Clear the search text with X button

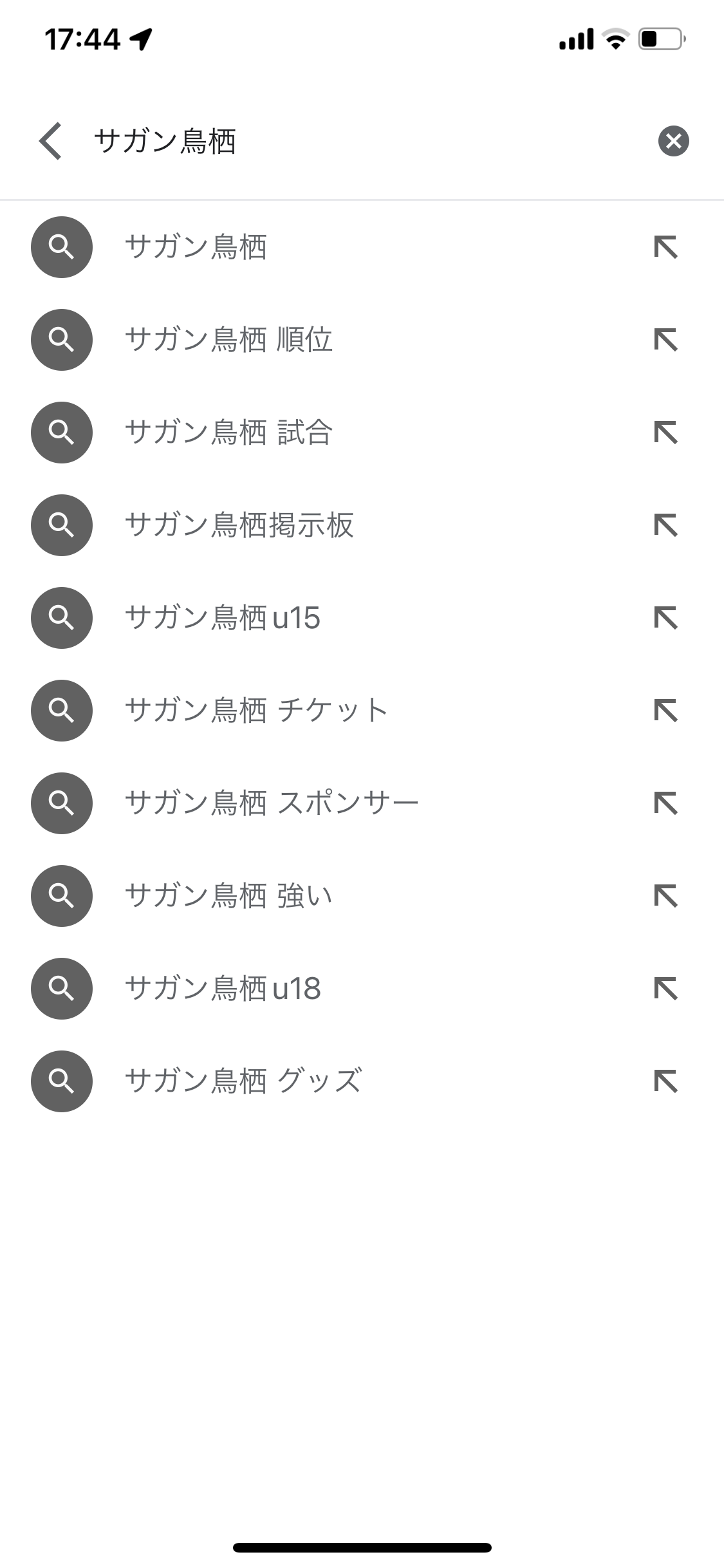(x=673, y=141)
